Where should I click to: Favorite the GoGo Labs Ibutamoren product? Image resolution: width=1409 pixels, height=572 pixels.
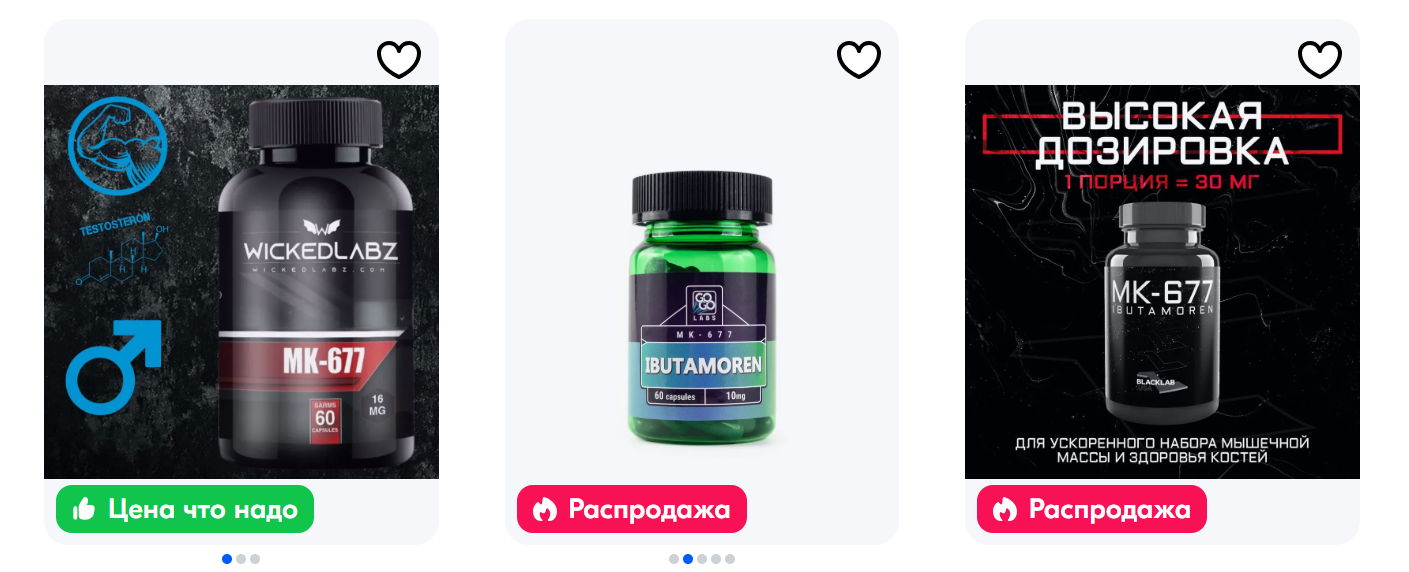tap(858, 60)
